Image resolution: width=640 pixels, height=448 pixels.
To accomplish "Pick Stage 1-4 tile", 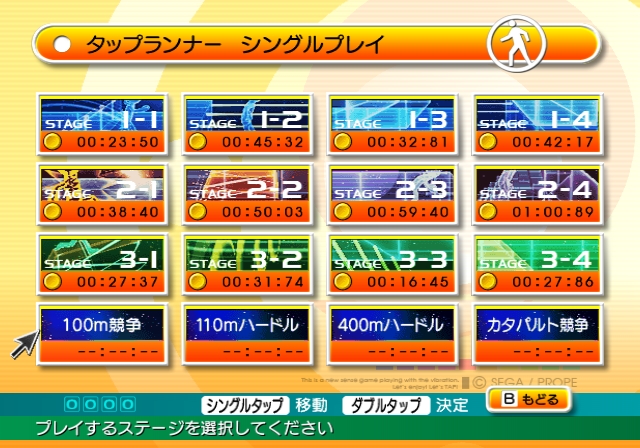I will pyautogui.click(x=538, y=124).
